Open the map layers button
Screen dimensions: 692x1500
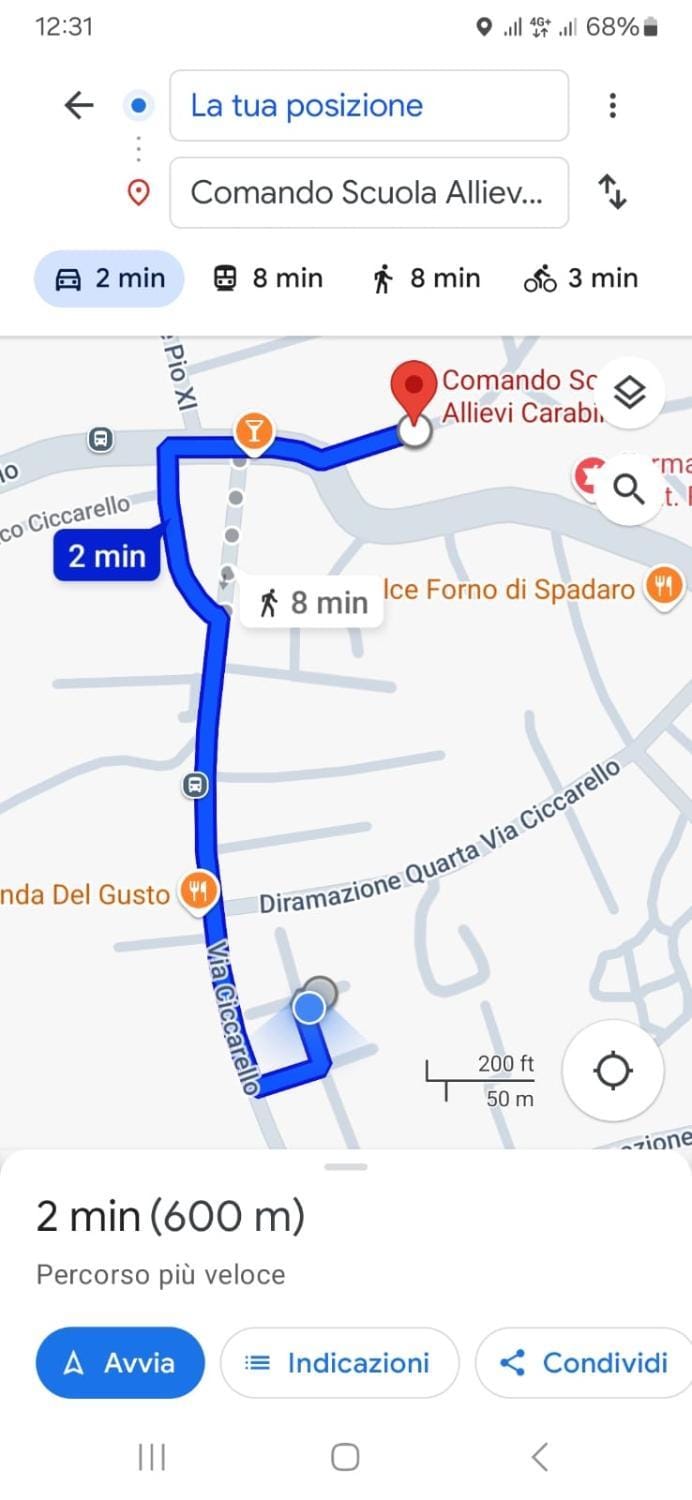pos(628,393)
